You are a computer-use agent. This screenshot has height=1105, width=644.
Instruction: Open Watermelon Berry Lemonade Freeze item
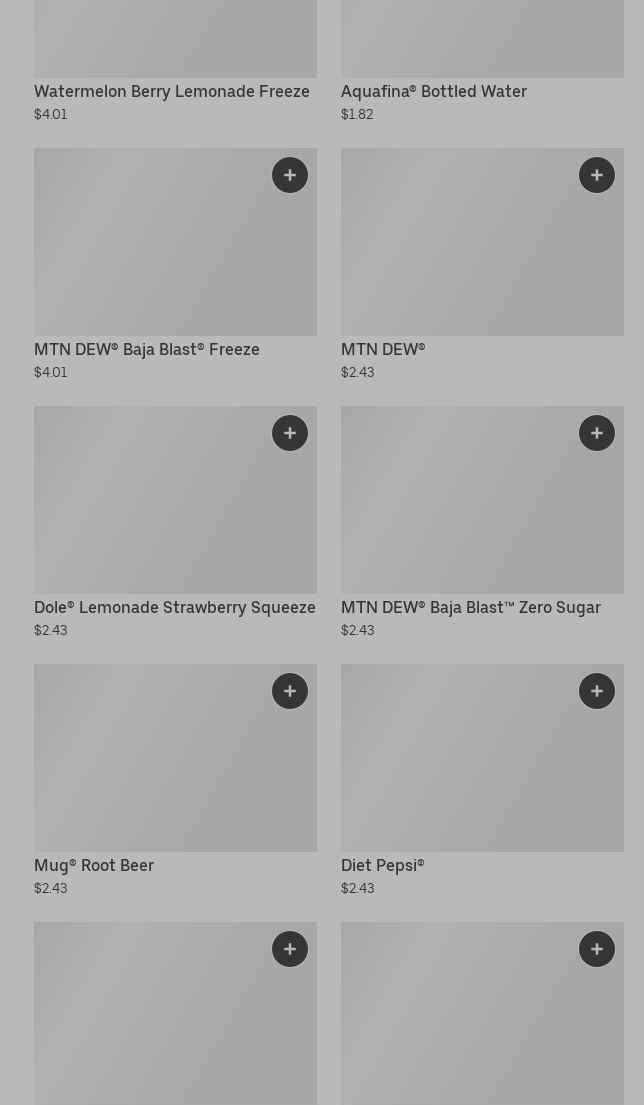click(x=172, y=91)
